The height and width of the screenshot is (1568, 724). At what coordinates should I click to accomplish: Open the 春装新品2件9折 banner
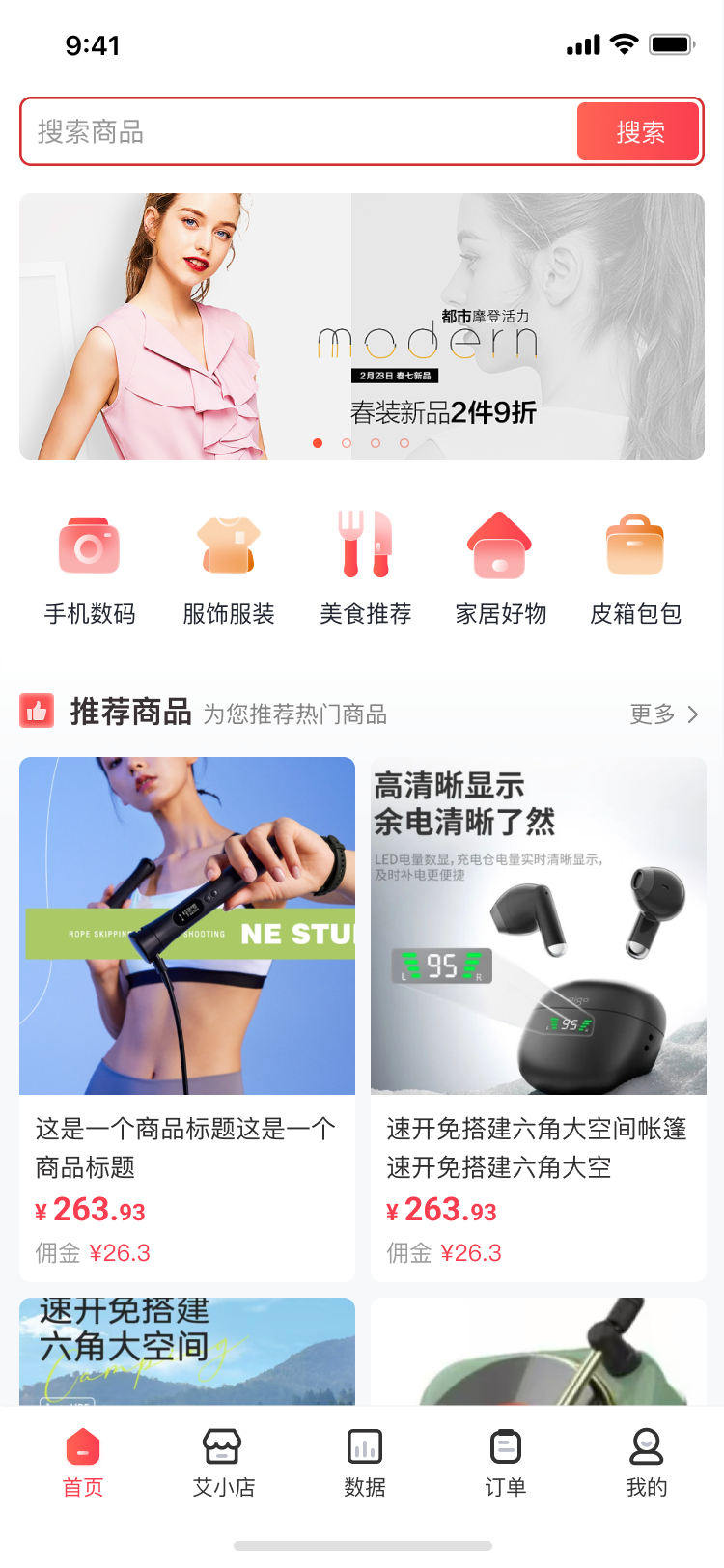(x=362, y=326)
